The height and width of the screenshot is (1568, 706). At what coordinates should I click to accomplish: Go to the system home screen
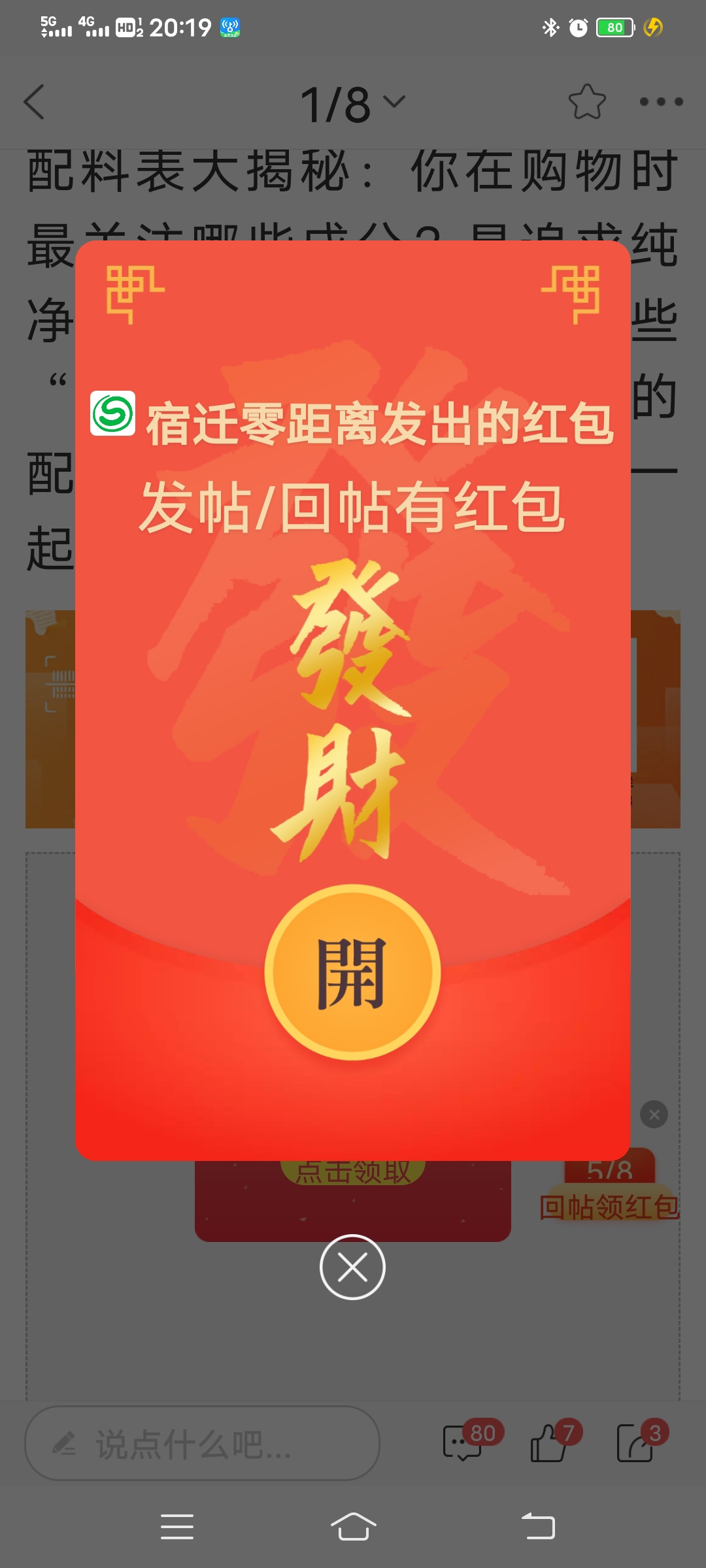(x=353, y=1527)
